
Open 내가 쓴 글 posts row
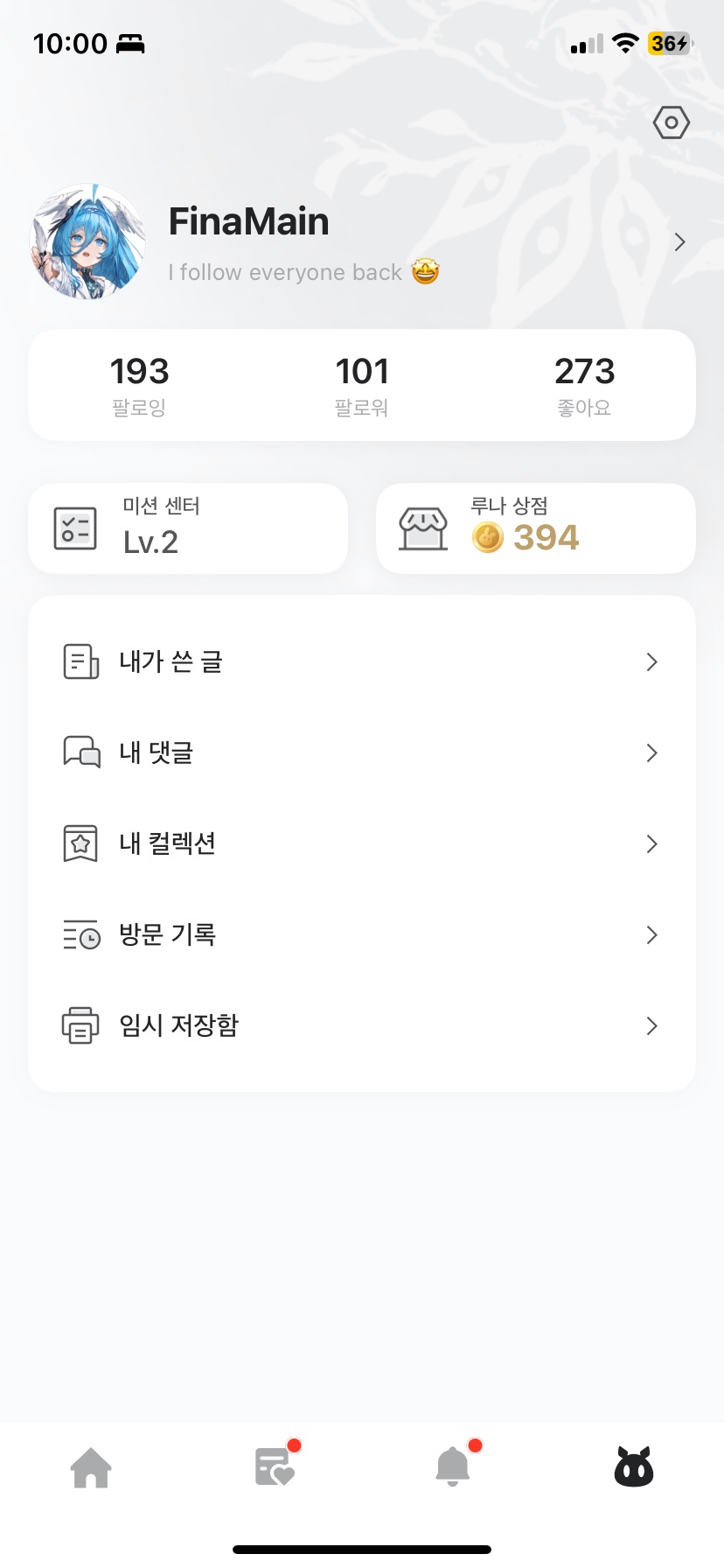(361, 661)
